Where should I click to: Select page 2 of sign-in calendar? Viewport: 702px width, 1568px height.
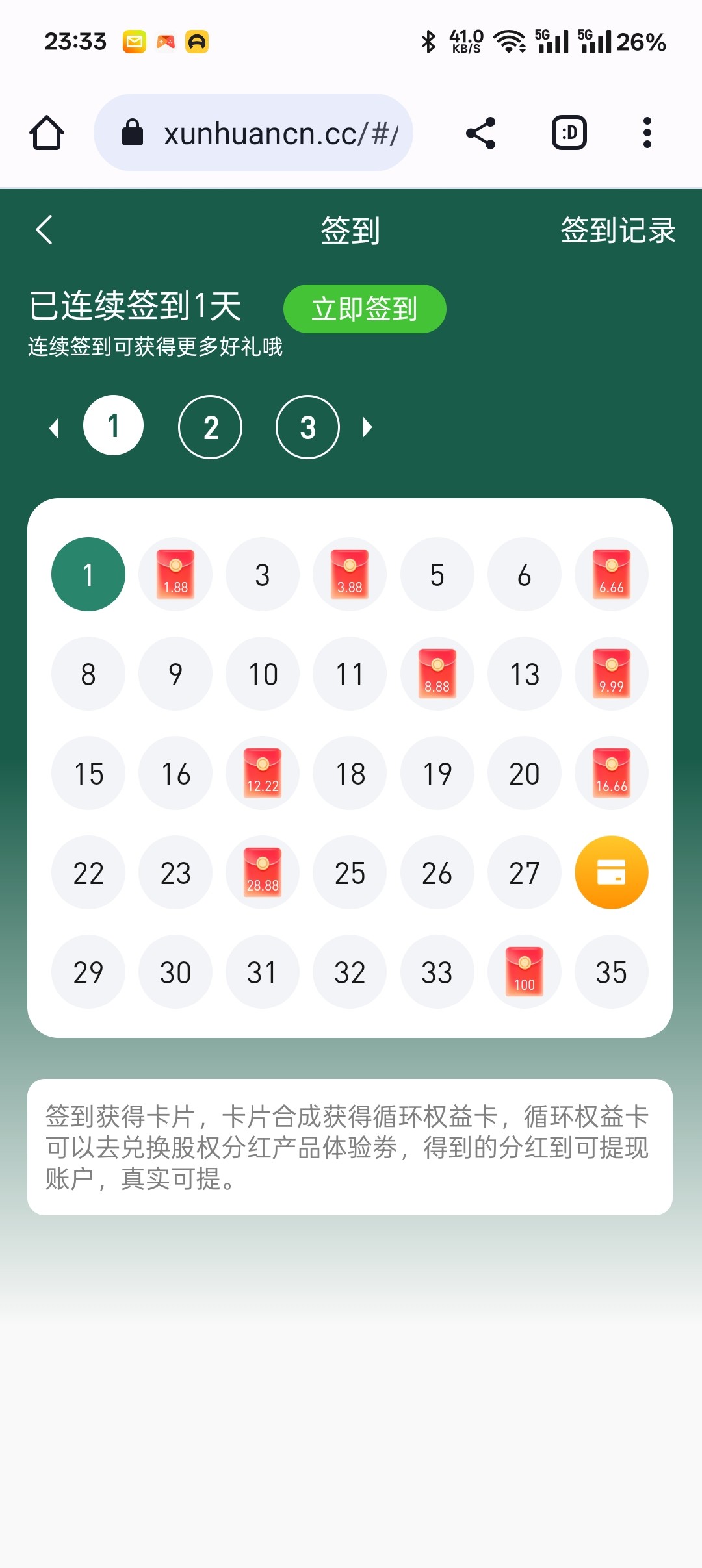click(211, 427)
